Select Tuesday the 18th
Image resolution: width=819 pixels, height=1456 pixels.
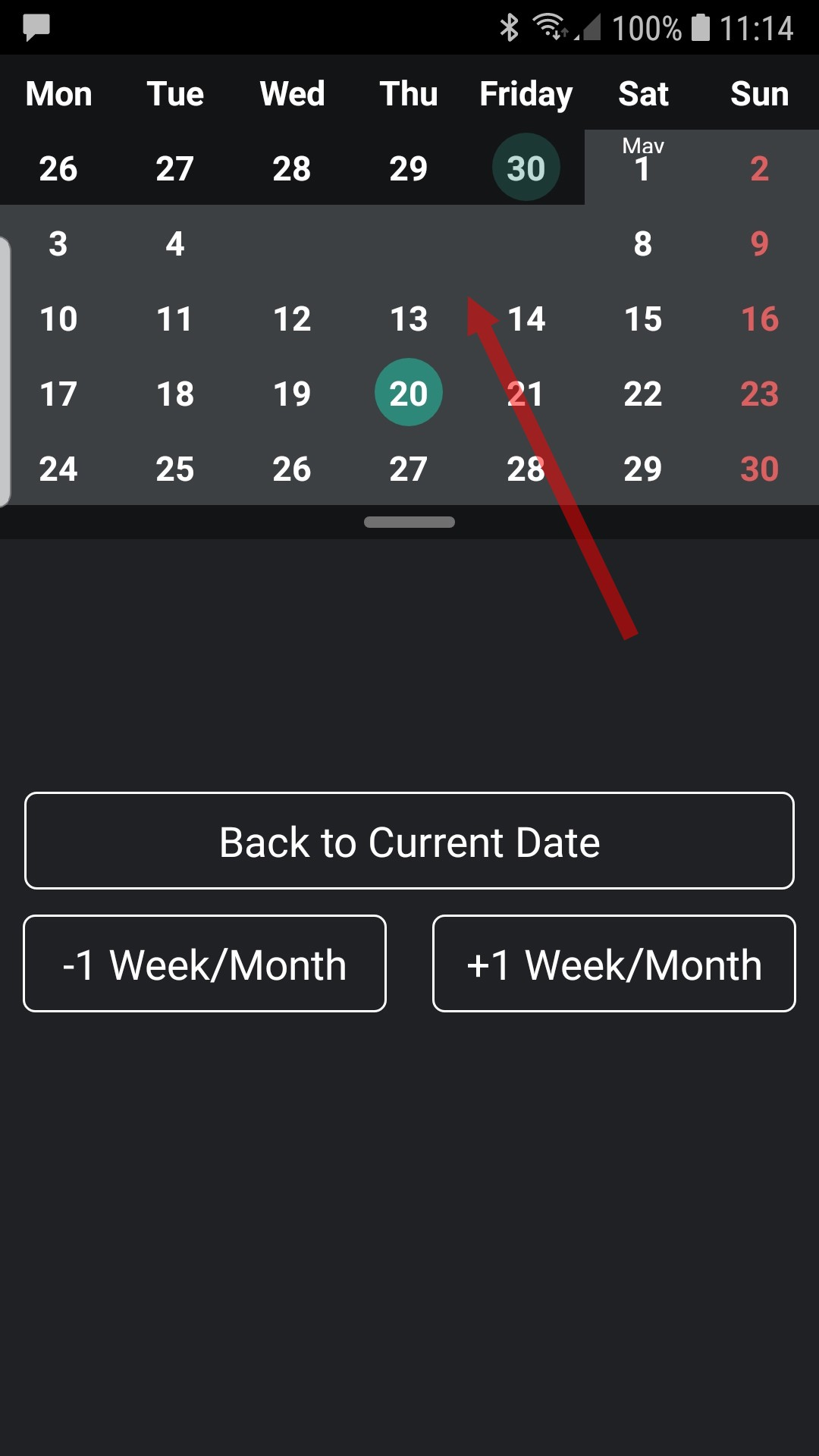pos(175,394)
